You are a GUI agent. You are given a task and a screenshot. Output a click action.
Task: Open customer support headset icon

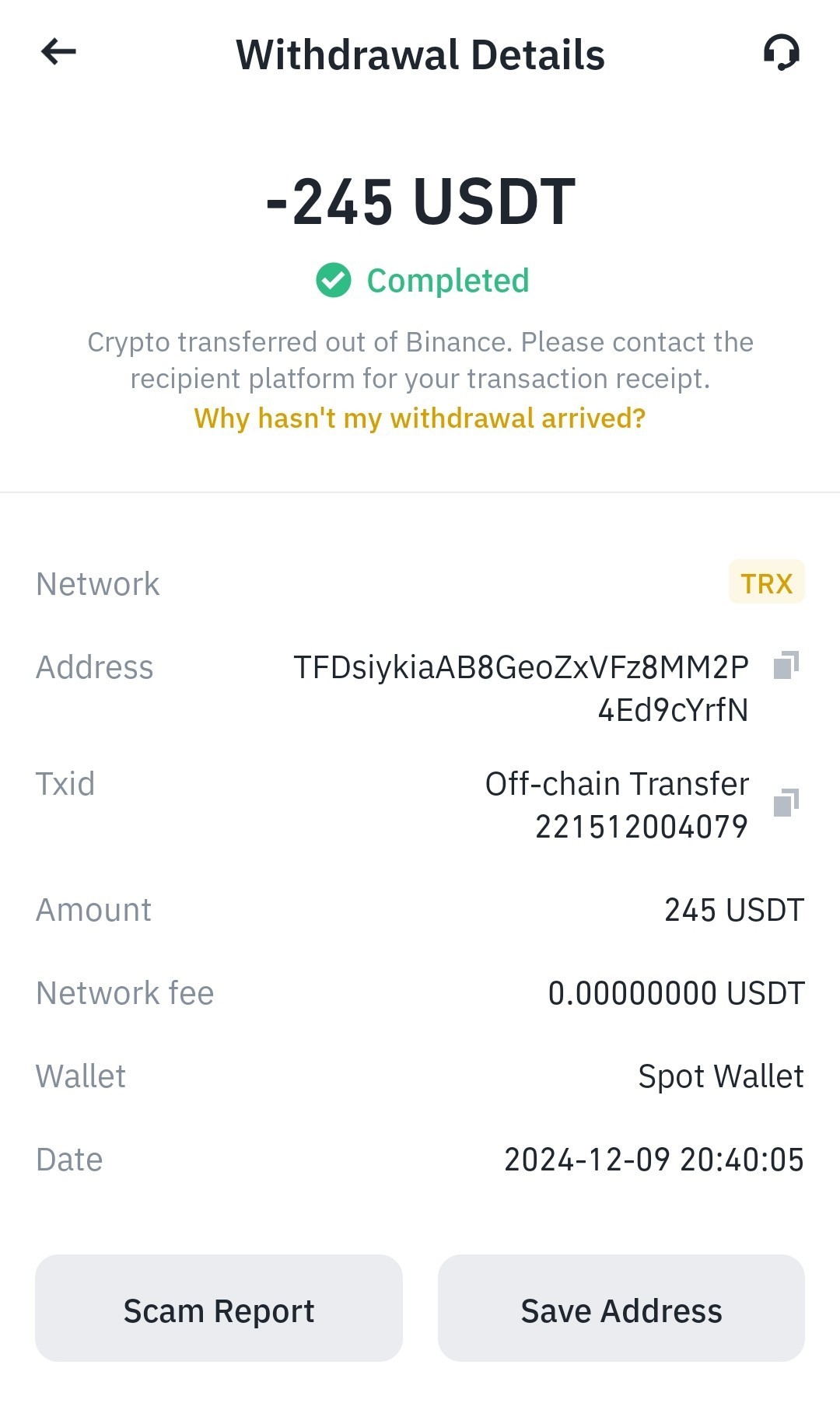(781, 53)
